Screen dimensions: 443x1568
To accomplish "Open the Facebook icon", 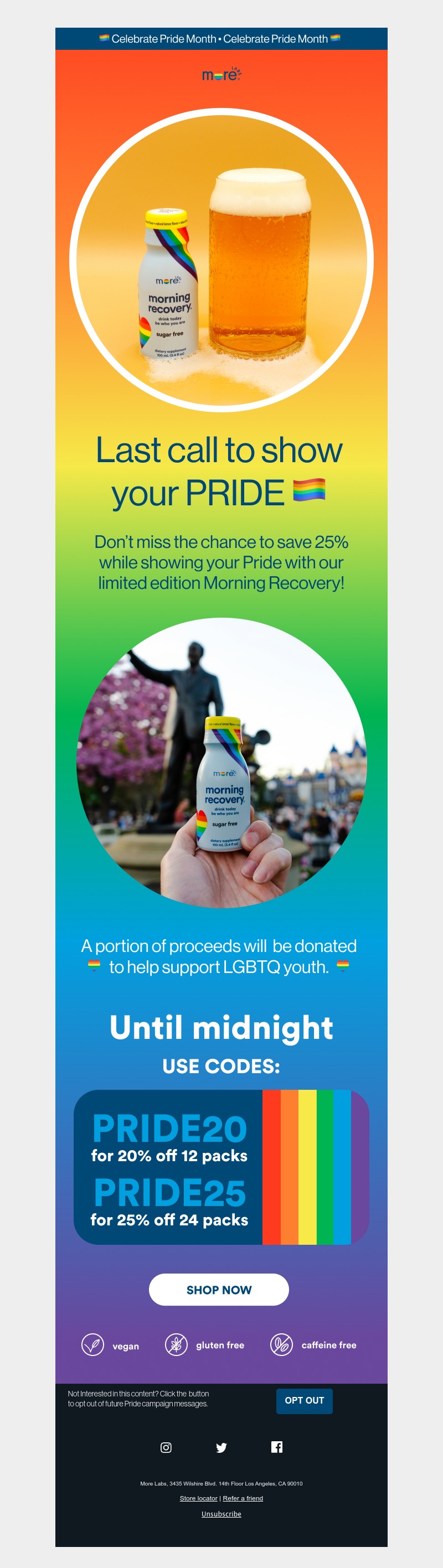I will [x=277, y=1447].
